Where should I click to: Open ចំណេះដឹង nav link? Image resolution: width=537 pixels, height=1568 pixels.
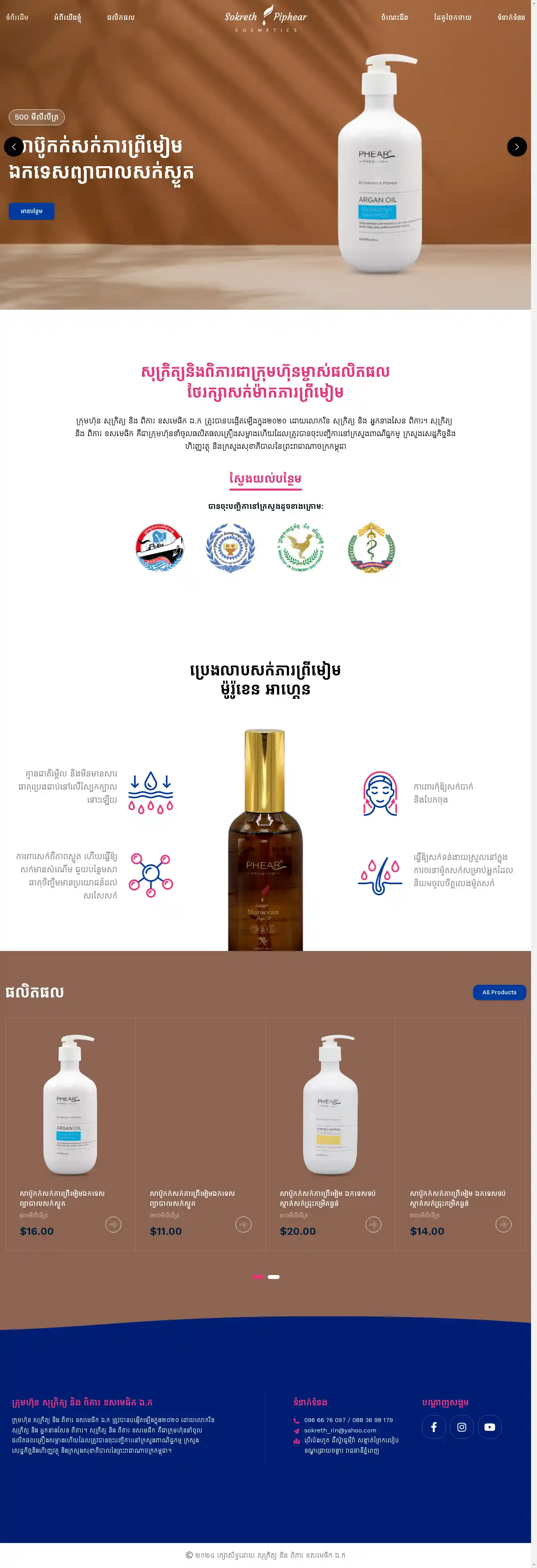395,17
